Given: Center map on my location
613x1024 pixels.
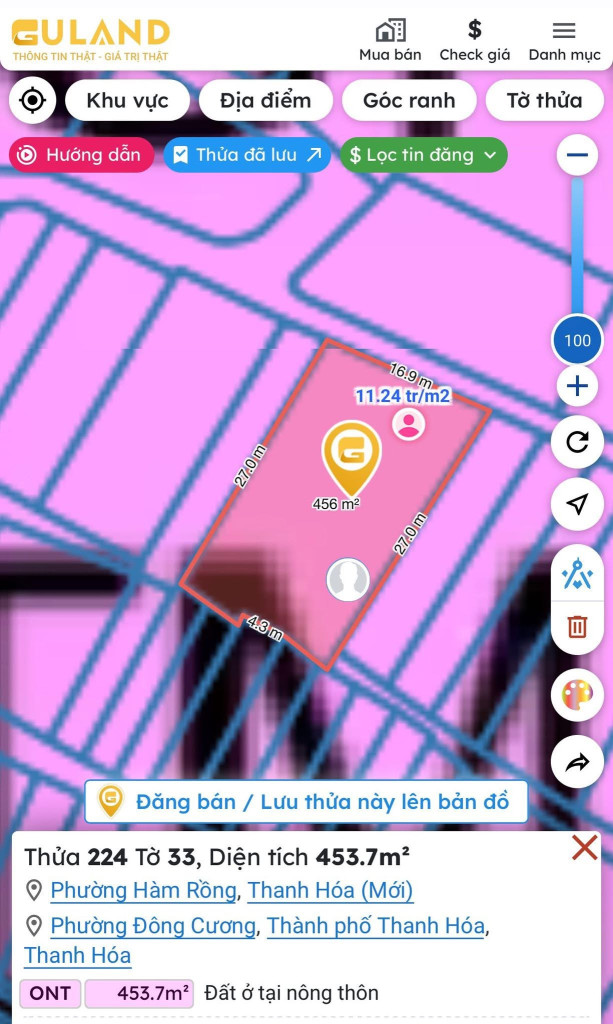Looking at the screenshot, I should (33, 100).
